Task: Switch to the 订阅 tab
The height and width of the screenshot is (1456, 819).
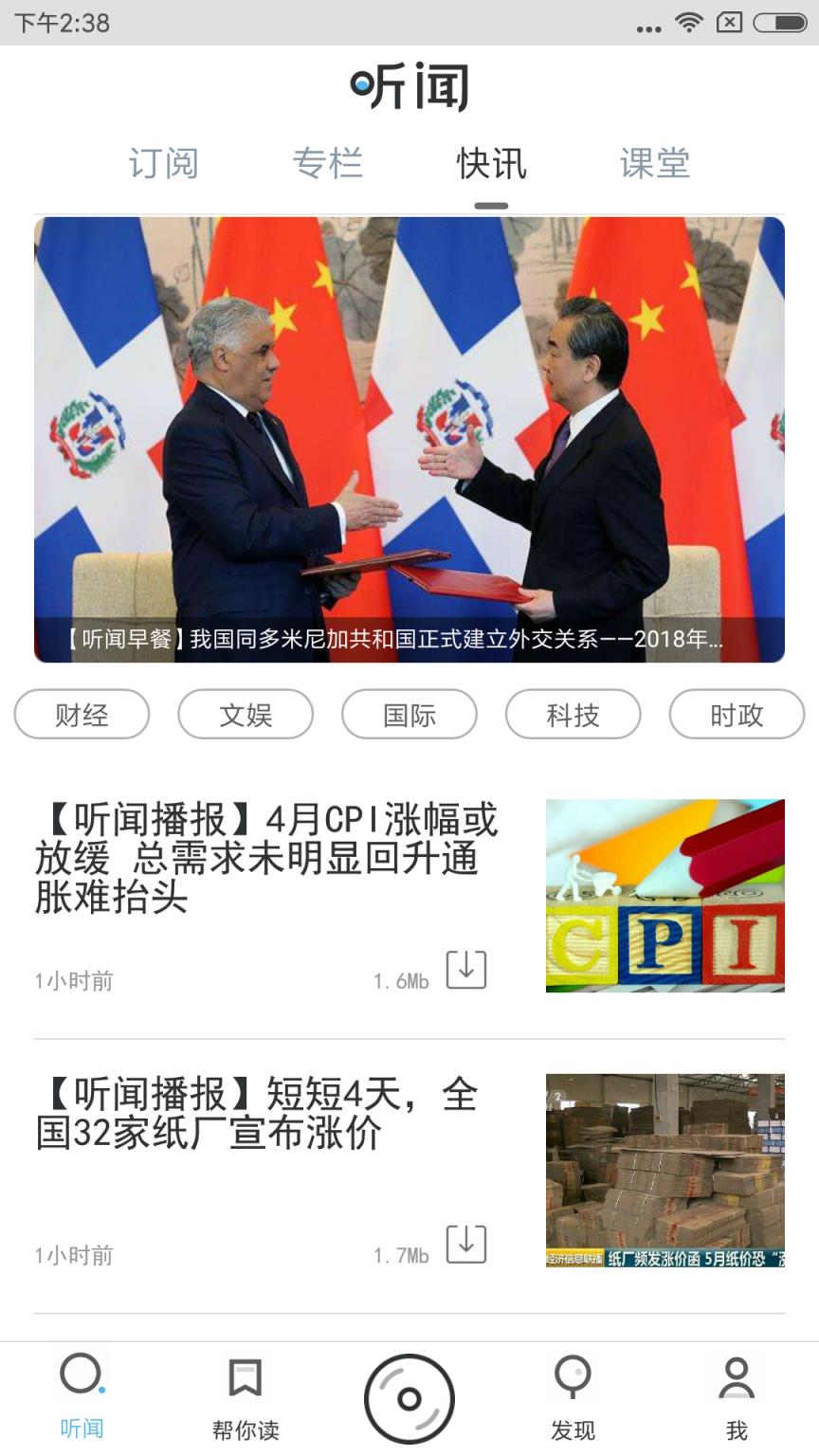Action: coord(163,164)
